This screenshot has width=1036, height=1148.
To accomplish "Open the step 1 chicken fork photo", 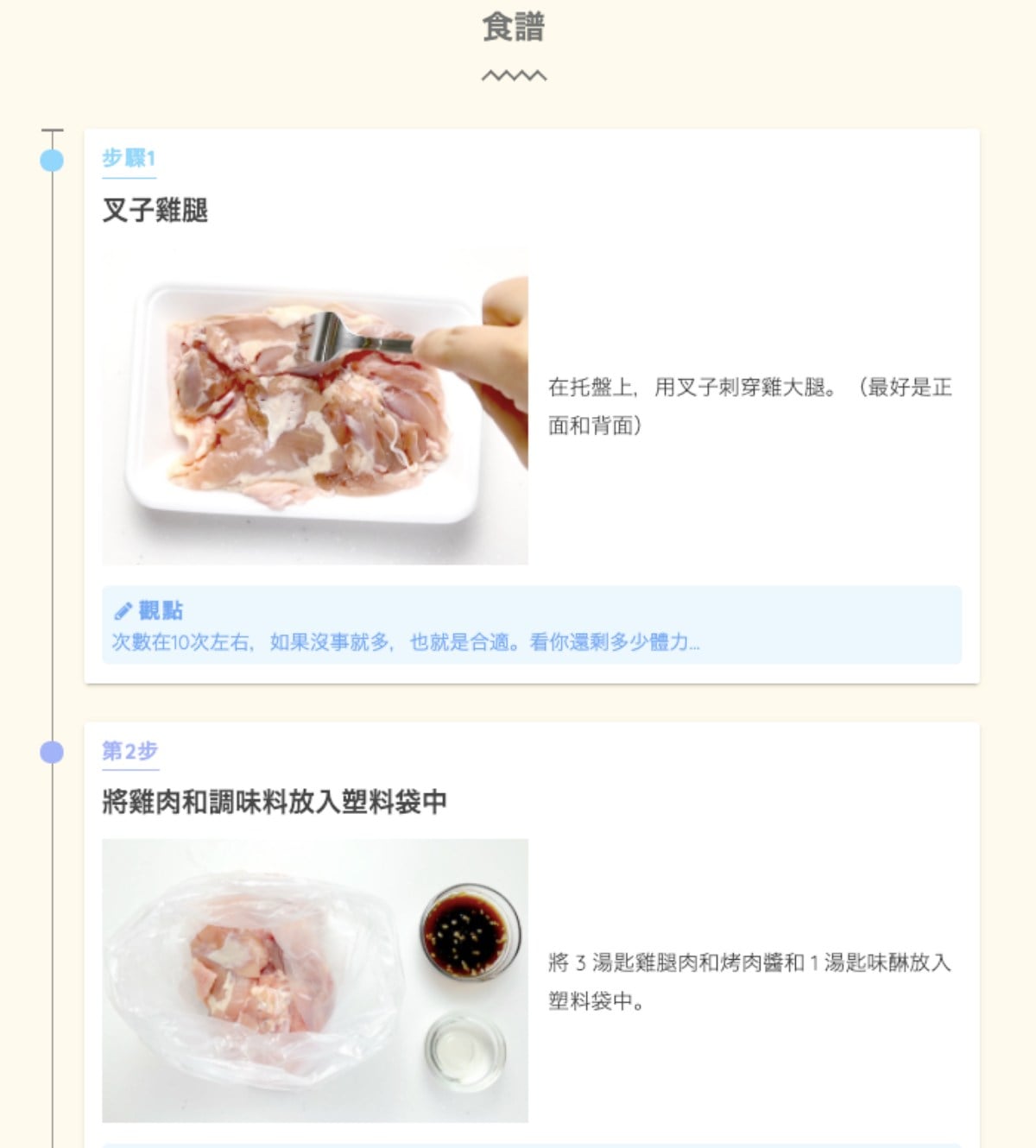I will point(315,407).
